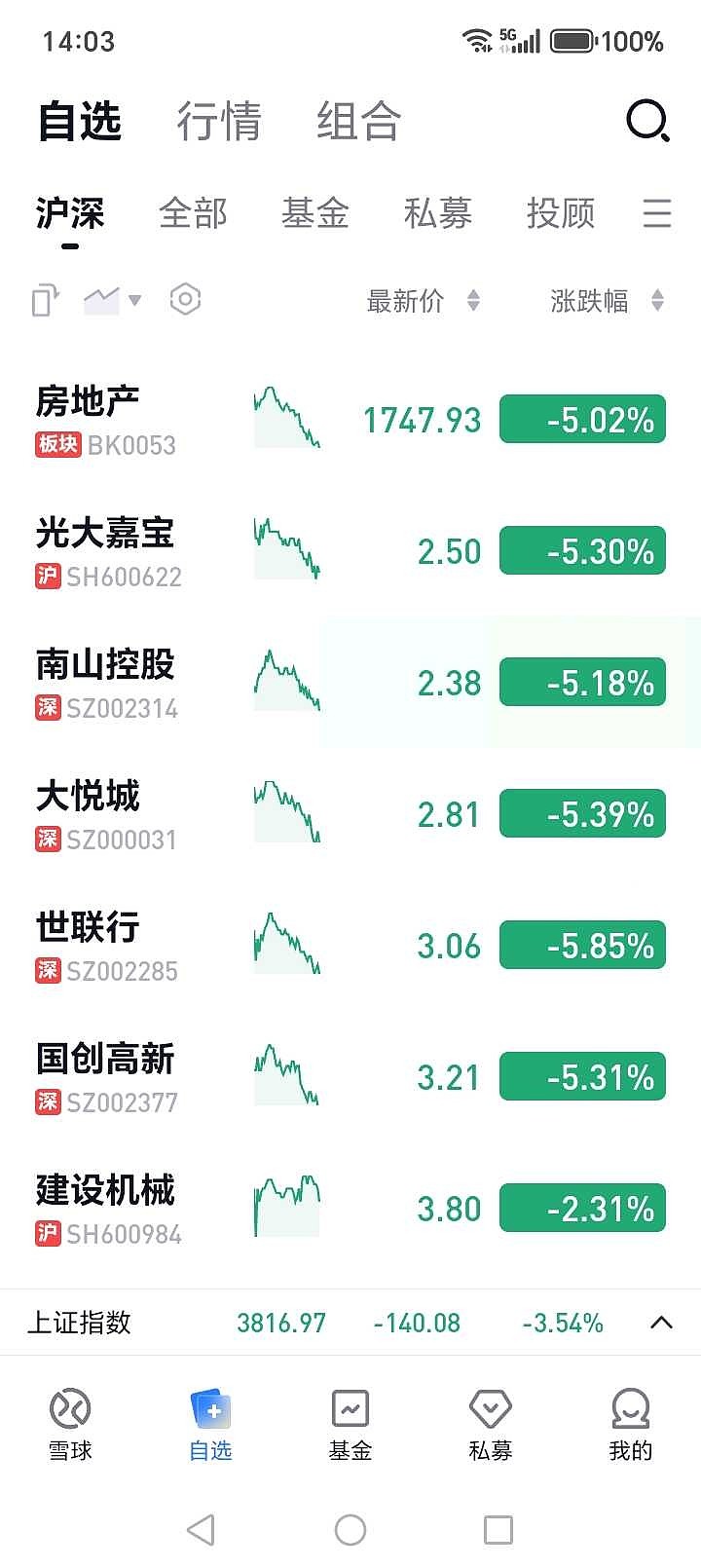View 上证指数 index details
Screen dimensions: 701x1568
pos(83,1323)
